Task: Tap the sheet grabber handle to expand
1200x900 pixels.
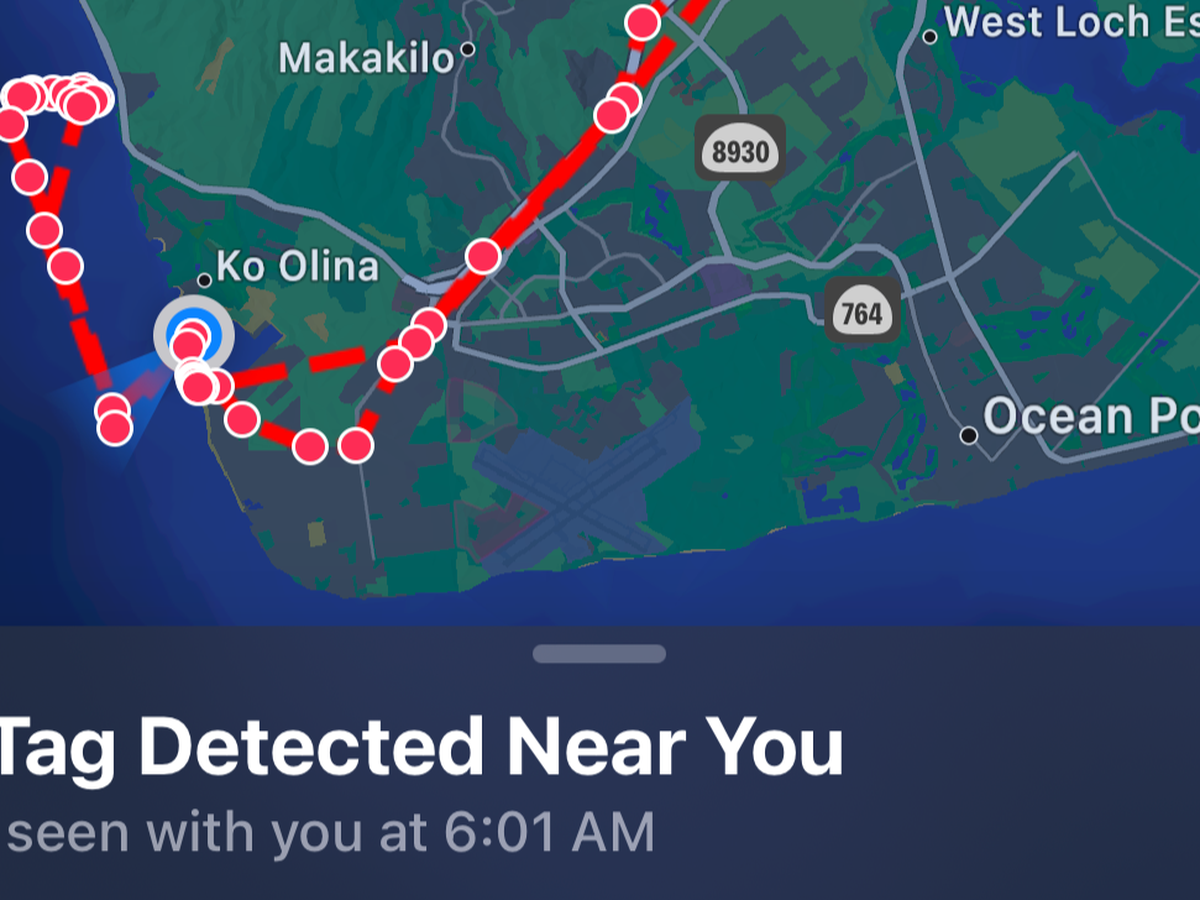Action: [599, 654]
